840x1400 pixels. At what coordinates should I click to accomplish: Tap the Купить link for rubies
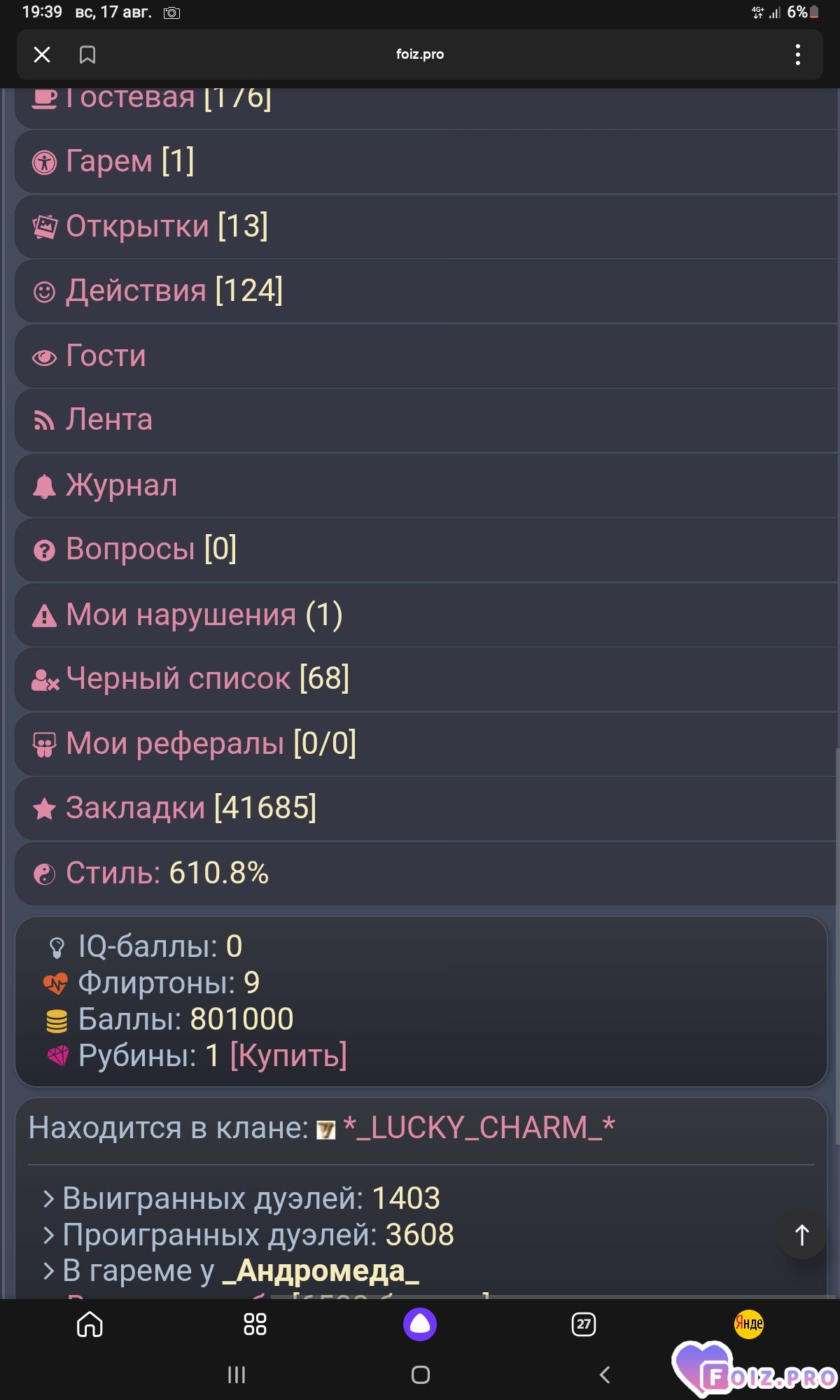point(288,1055)
